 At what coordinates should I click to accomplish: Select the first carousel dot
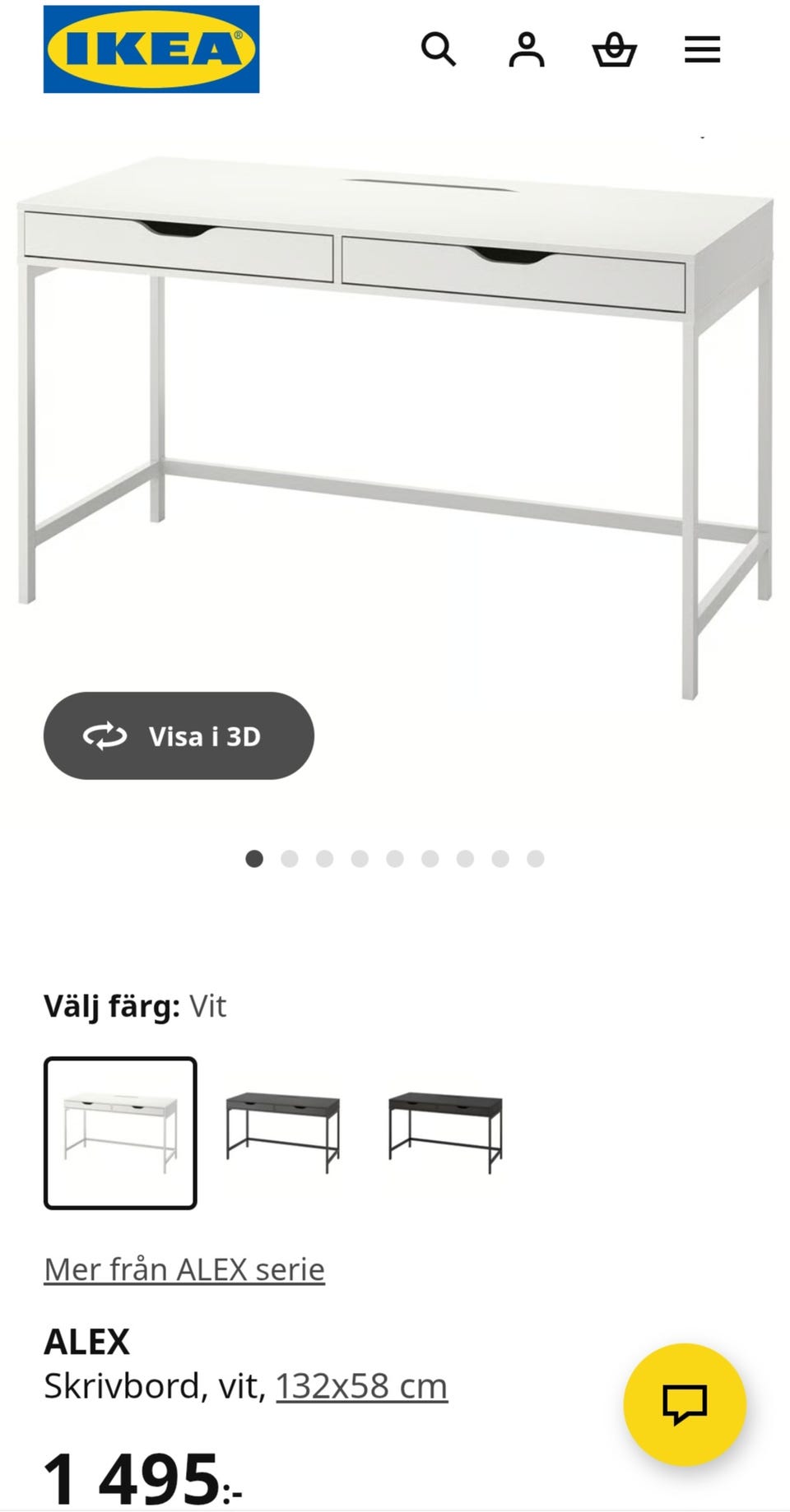pos(254,858)
